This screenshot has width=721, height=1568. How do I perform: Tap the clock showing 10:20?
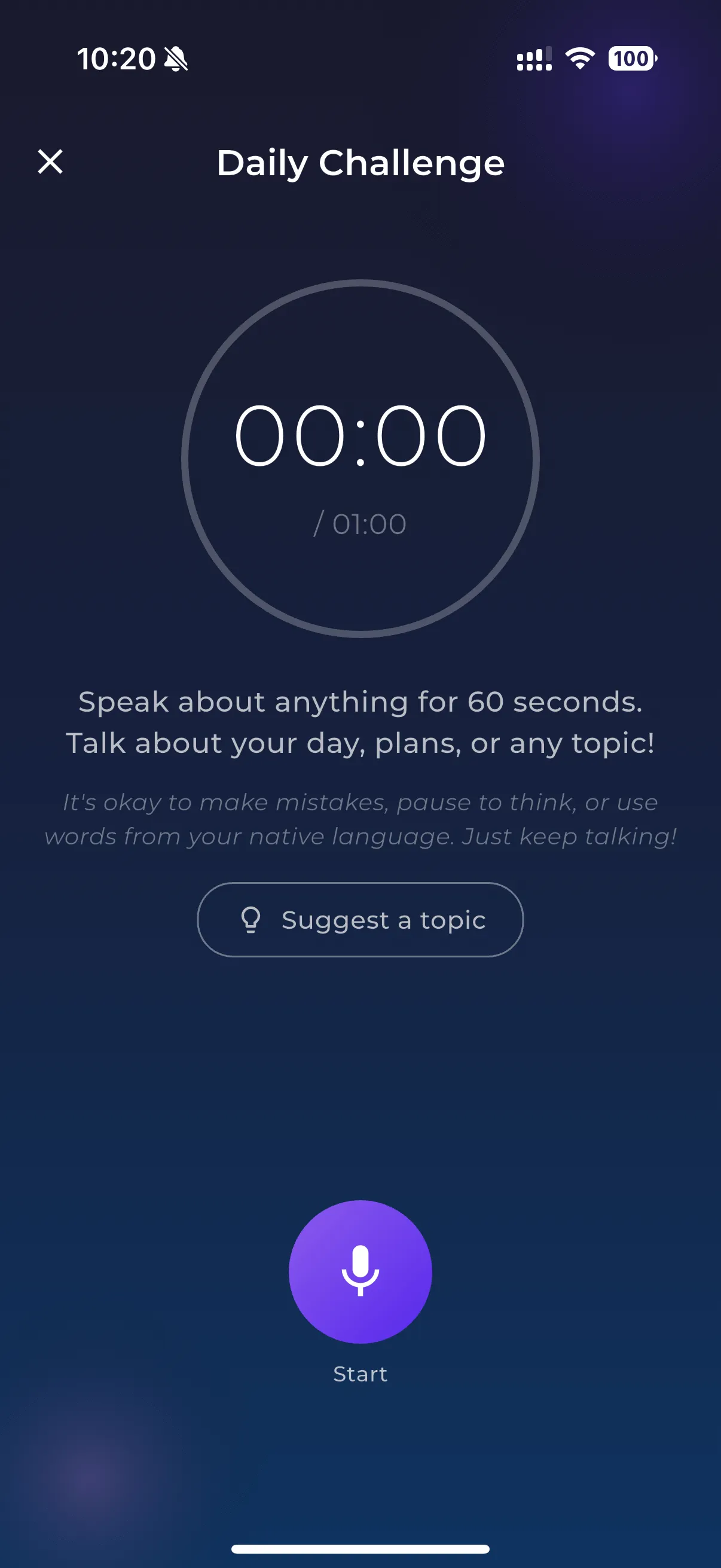click(x=115, y=58)
